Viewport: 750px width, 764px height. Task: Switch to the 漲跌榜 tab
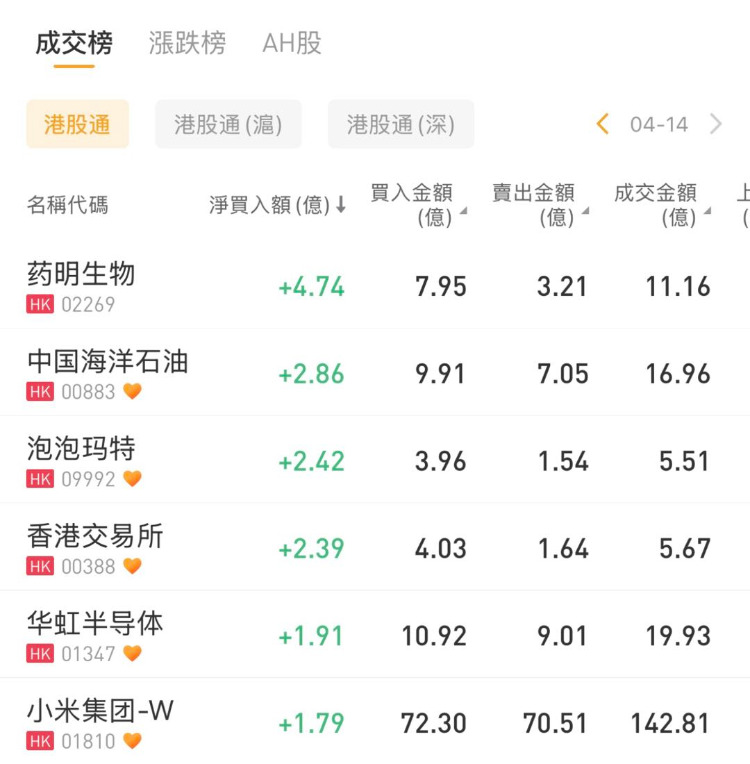pos(187,43)
